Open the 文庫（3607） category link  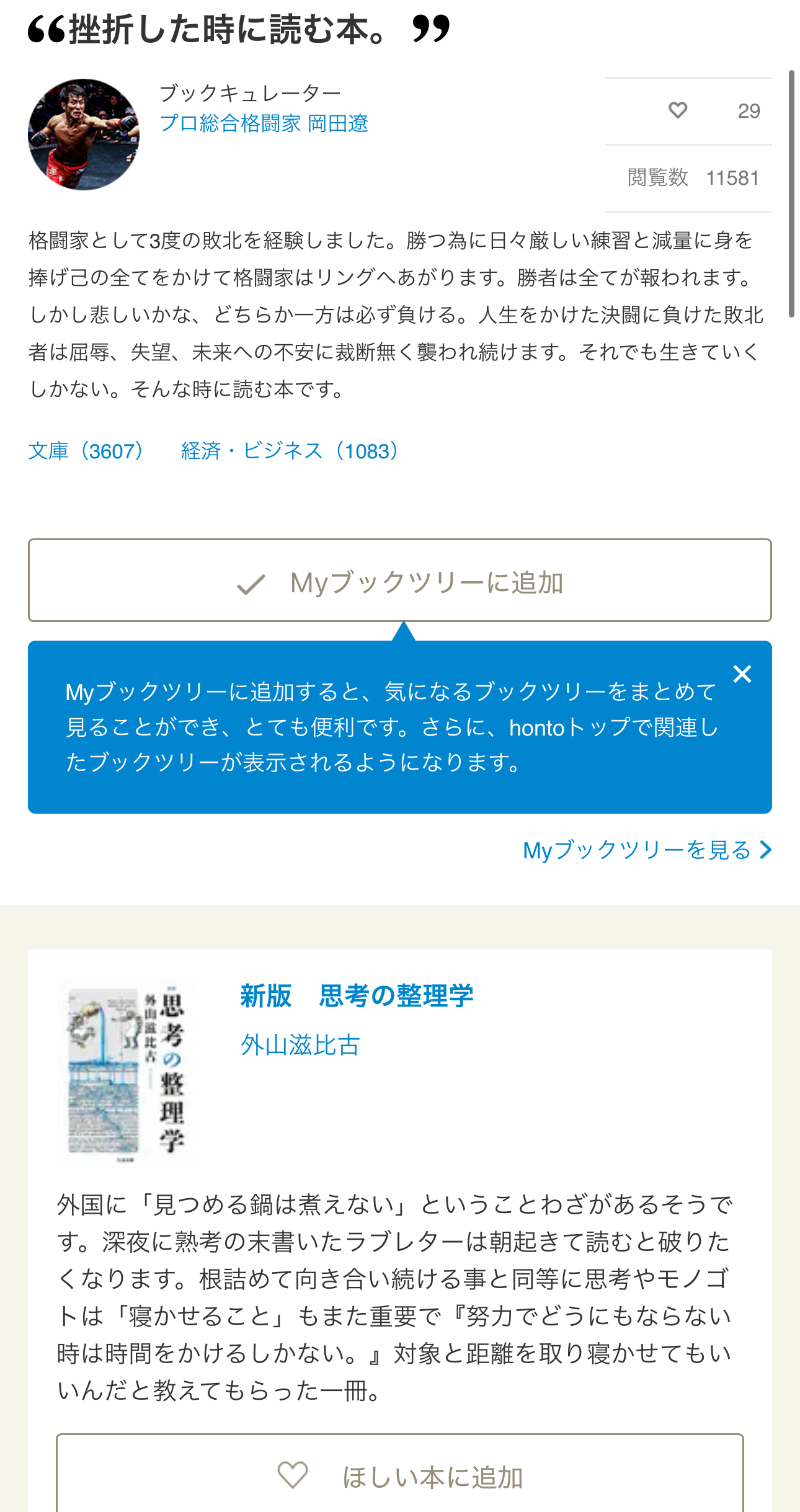tap(86, 451)
